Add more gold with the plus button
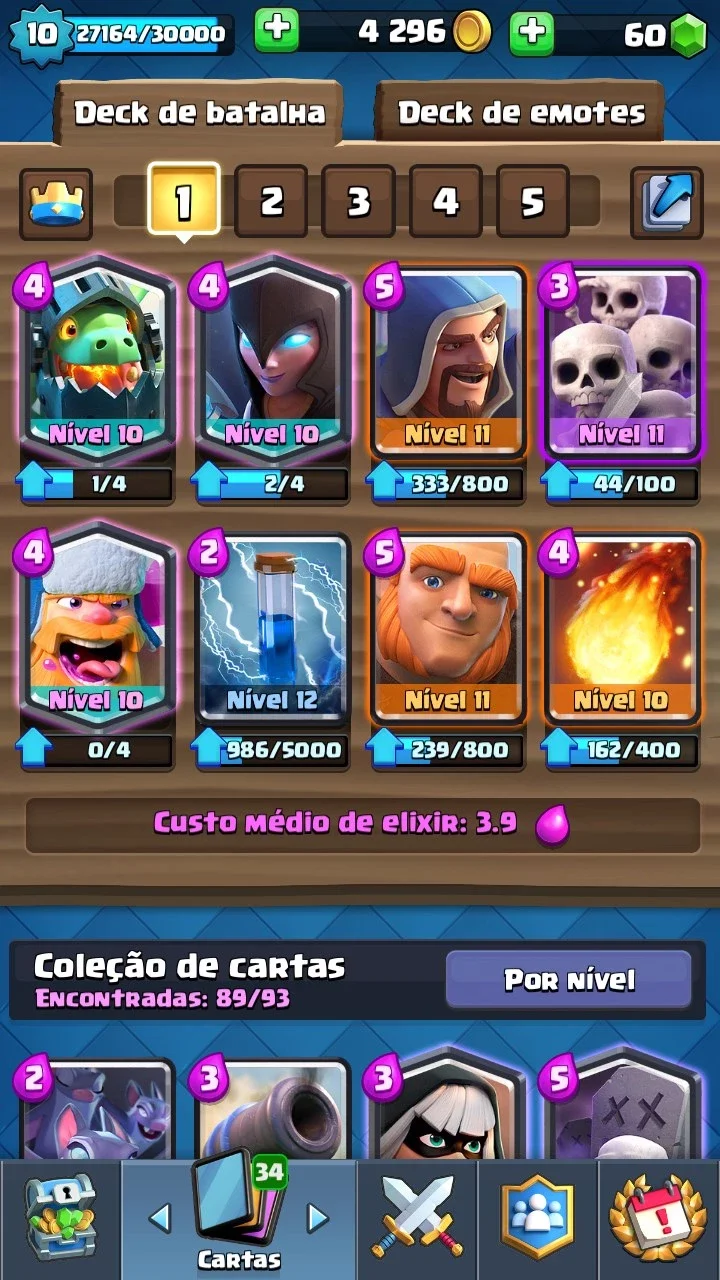Viewport: 720px width, 1280px height. click(x=277, y=32)
